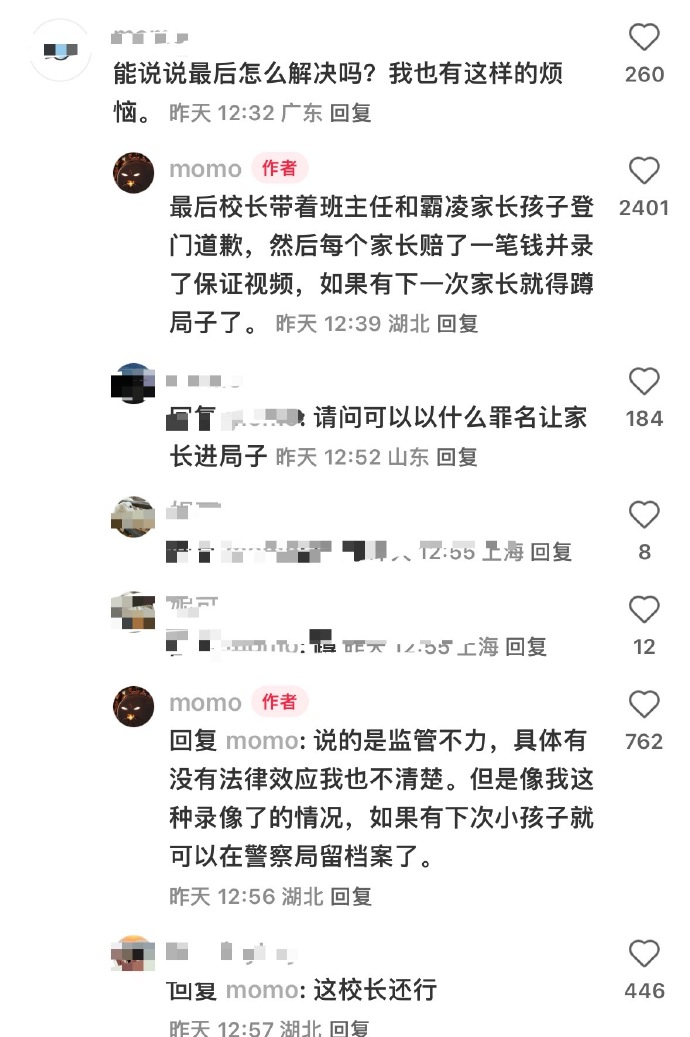Reply to the 12:52 山东 comment
The image size is (690, 1037).
click(457, 457)
